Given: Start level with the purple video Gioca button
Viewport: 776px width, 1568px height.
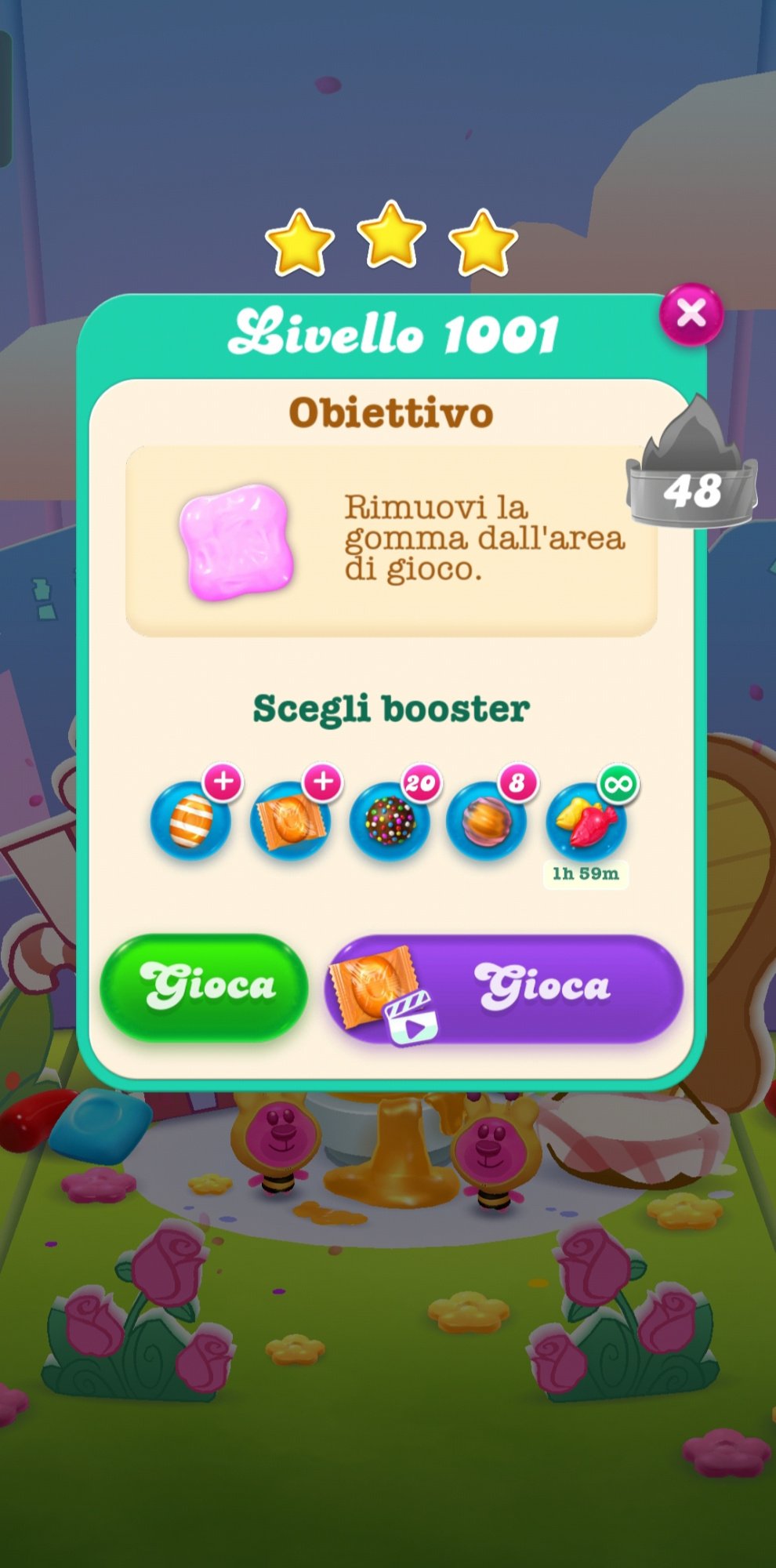Looking at the screenshot, I should pos(504,988).
